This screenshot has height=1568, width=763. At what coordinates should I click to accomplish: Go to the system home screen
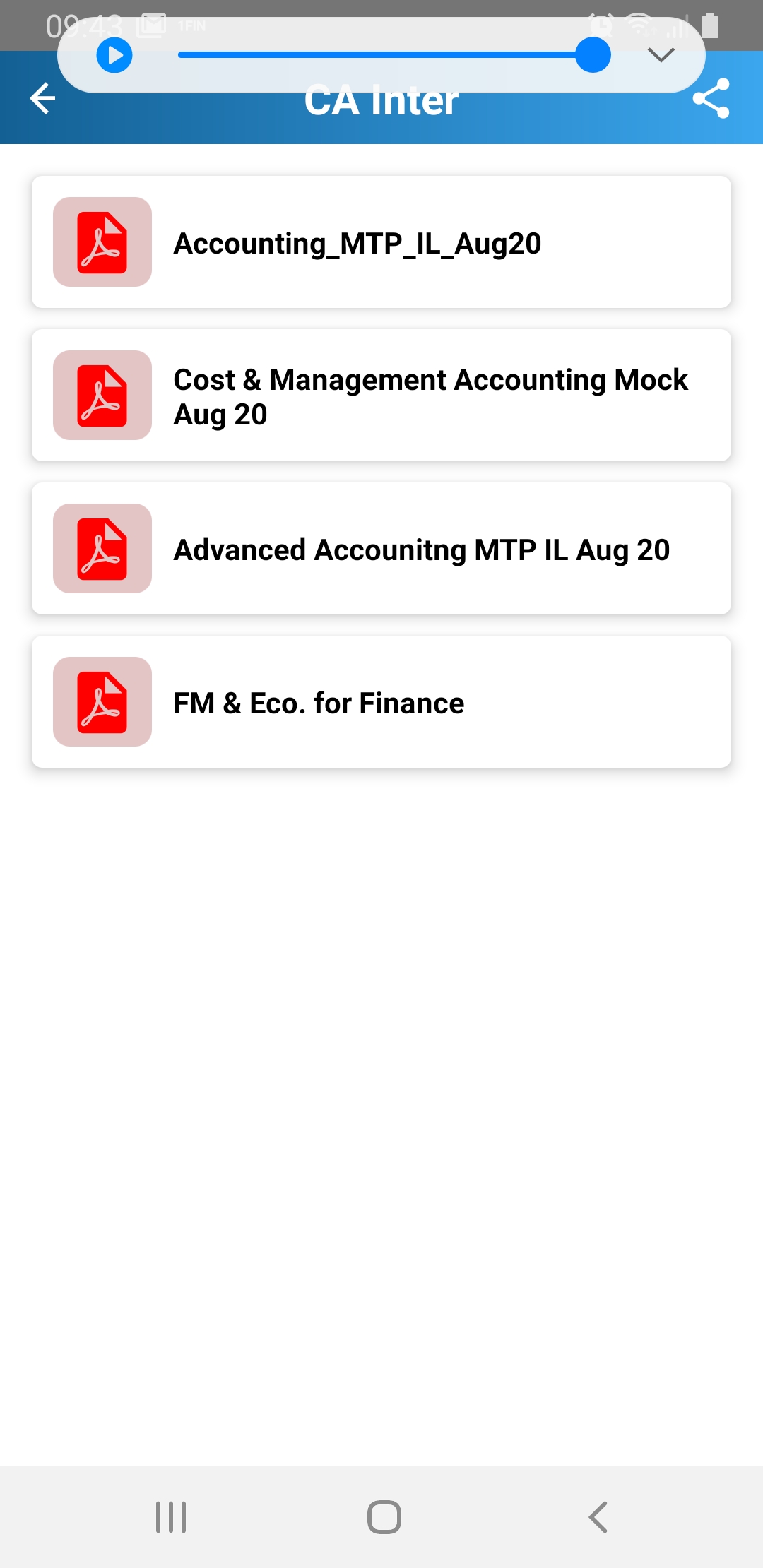[384, 1517]
